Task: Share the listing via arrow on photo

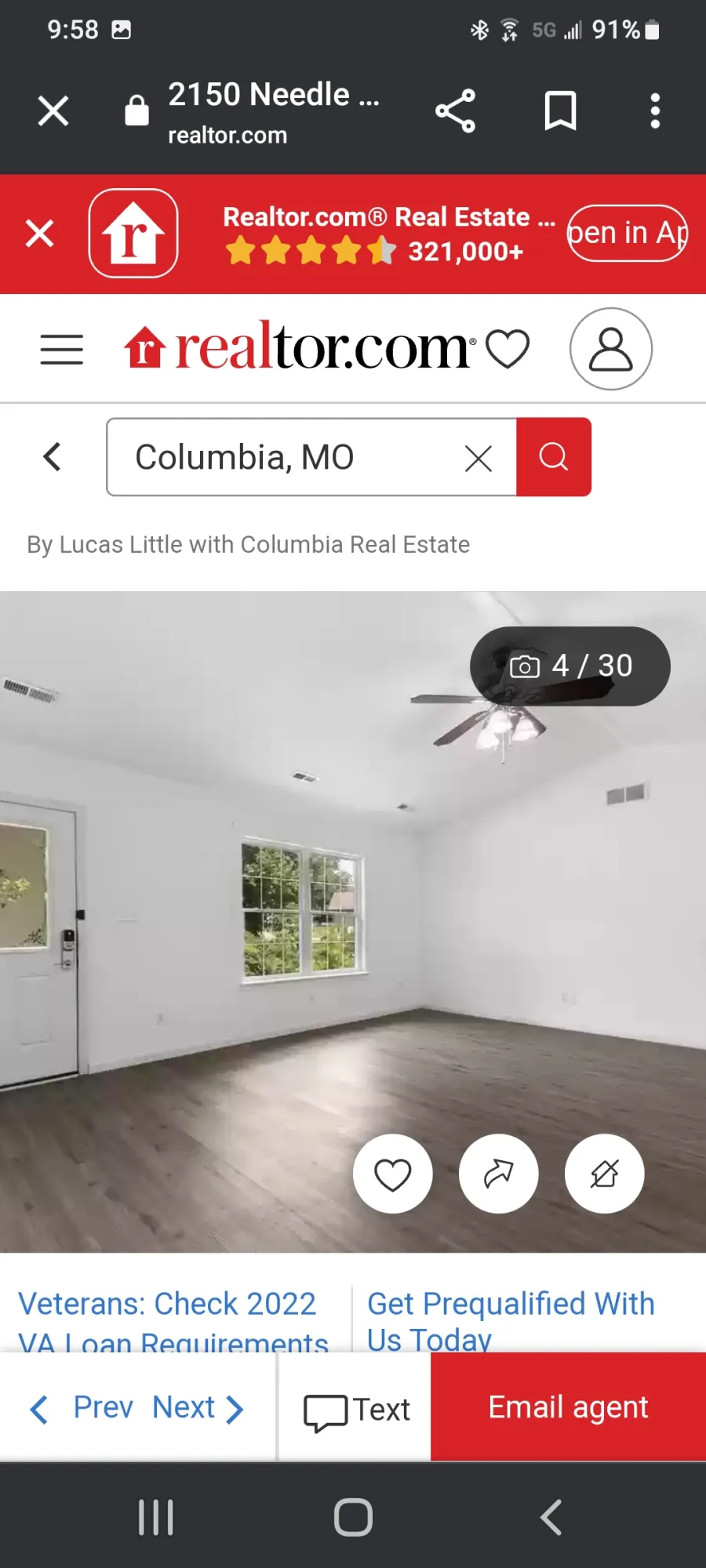Action: (499, 1174)
